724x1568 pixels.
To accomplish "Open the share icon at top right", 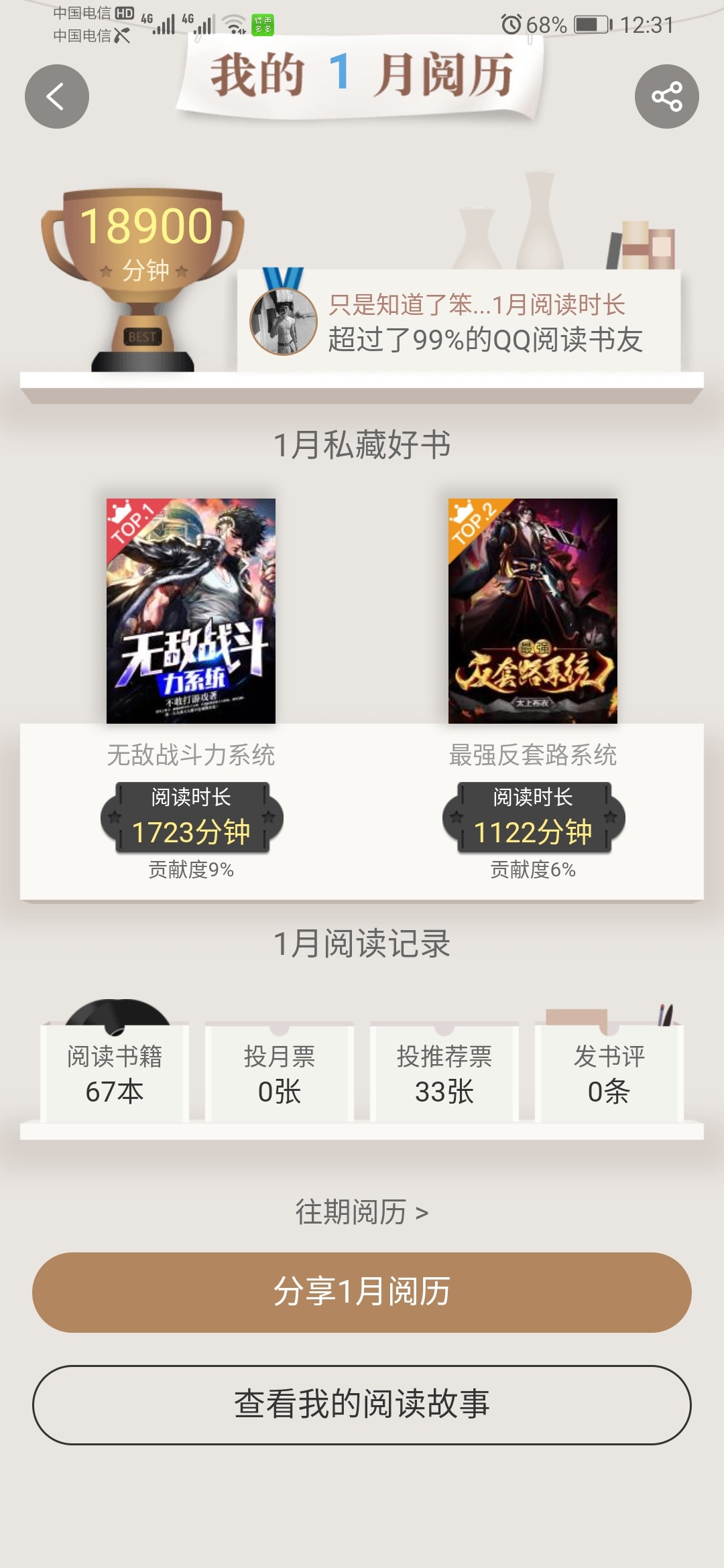I will point(666,96).
